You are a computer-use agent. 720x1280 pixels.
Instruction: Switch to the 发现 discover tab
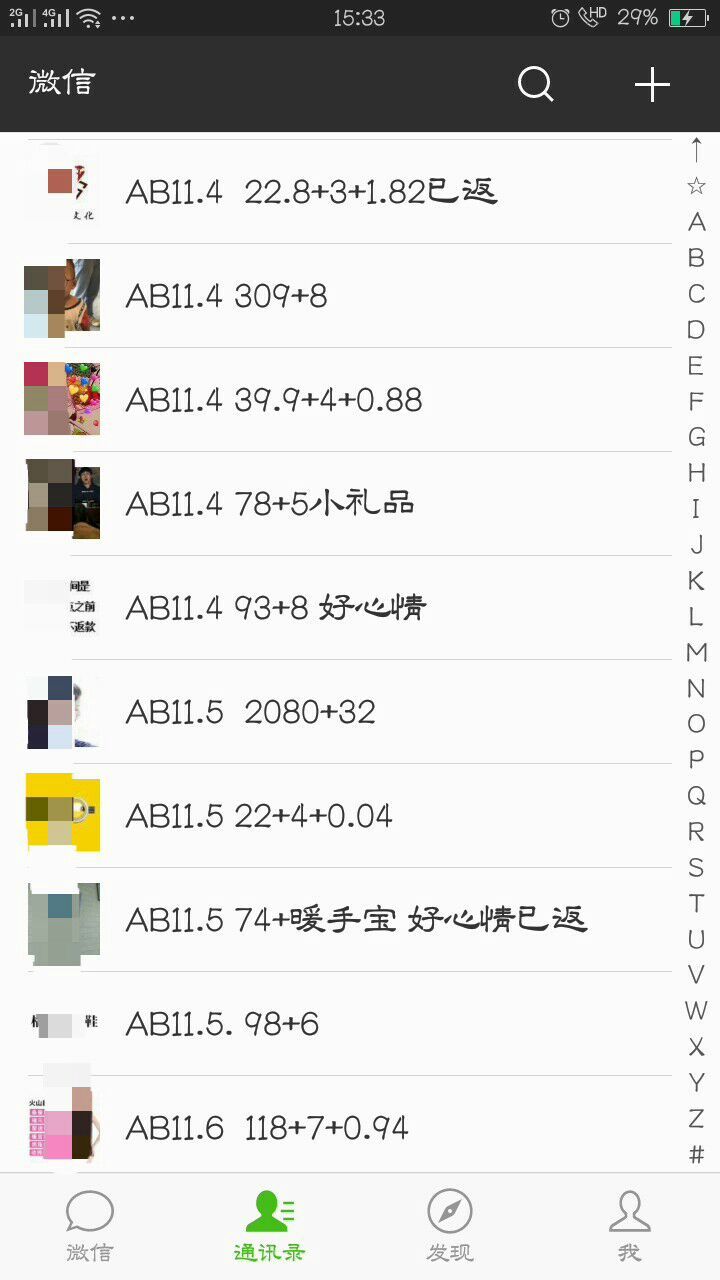[x=450, y=1226]
